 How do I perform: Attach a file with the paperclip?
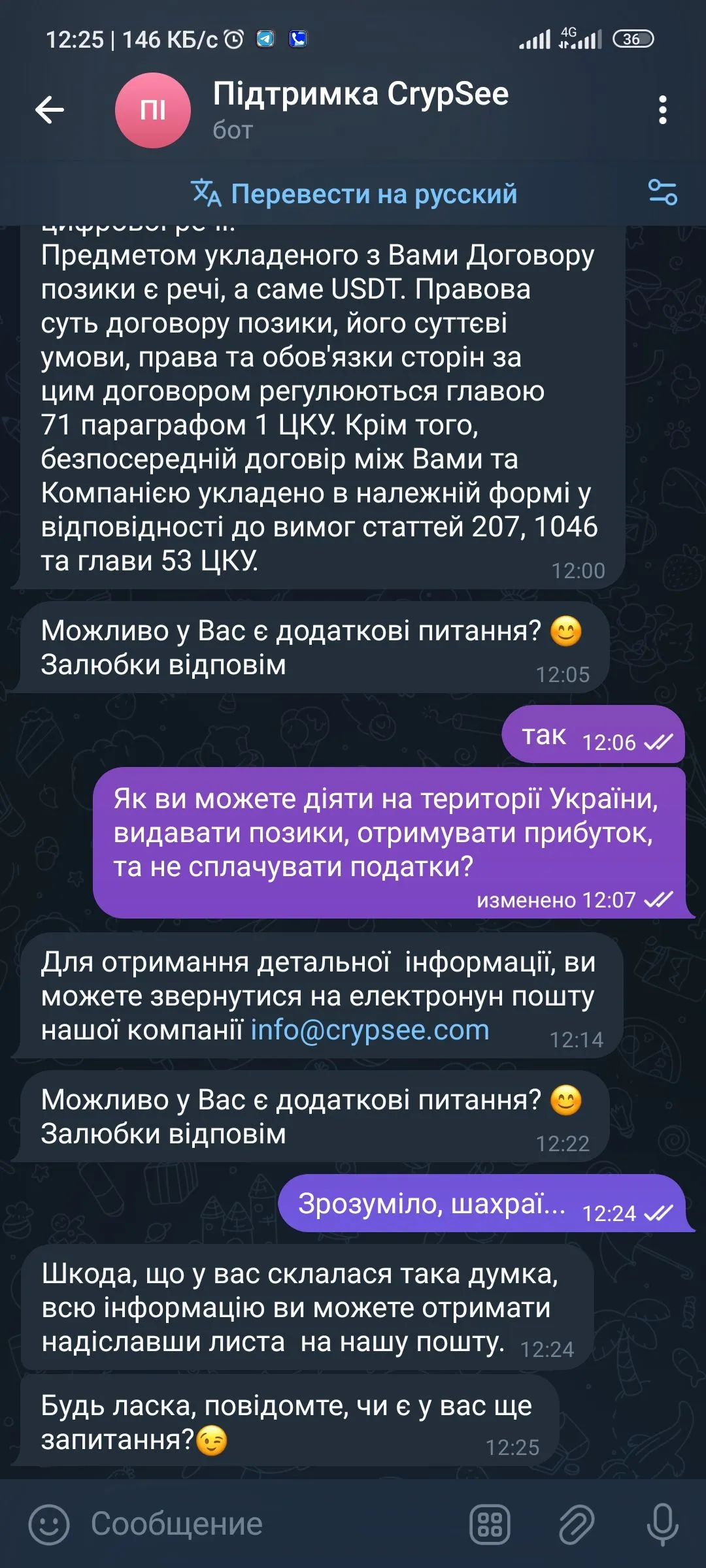tap(577, 1524)
